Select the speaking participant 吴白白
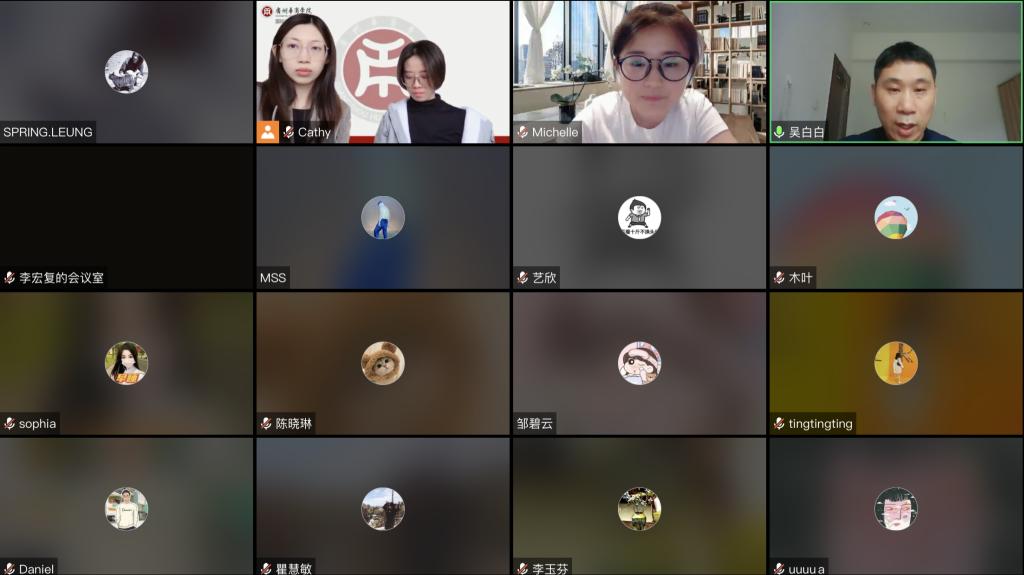The image size is (1024, 575). 896,72
